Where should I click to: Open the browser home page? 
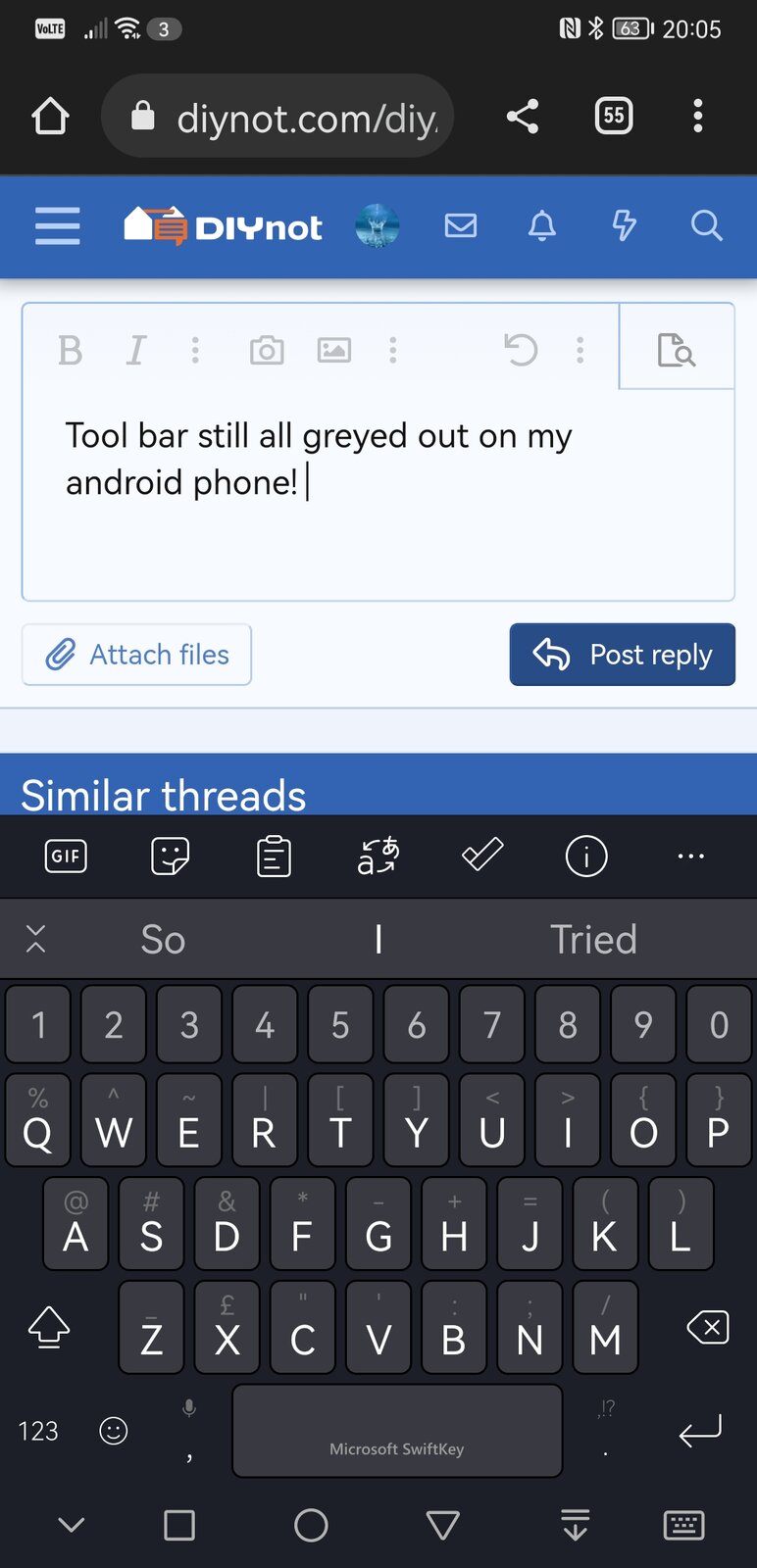pos(50,117)
